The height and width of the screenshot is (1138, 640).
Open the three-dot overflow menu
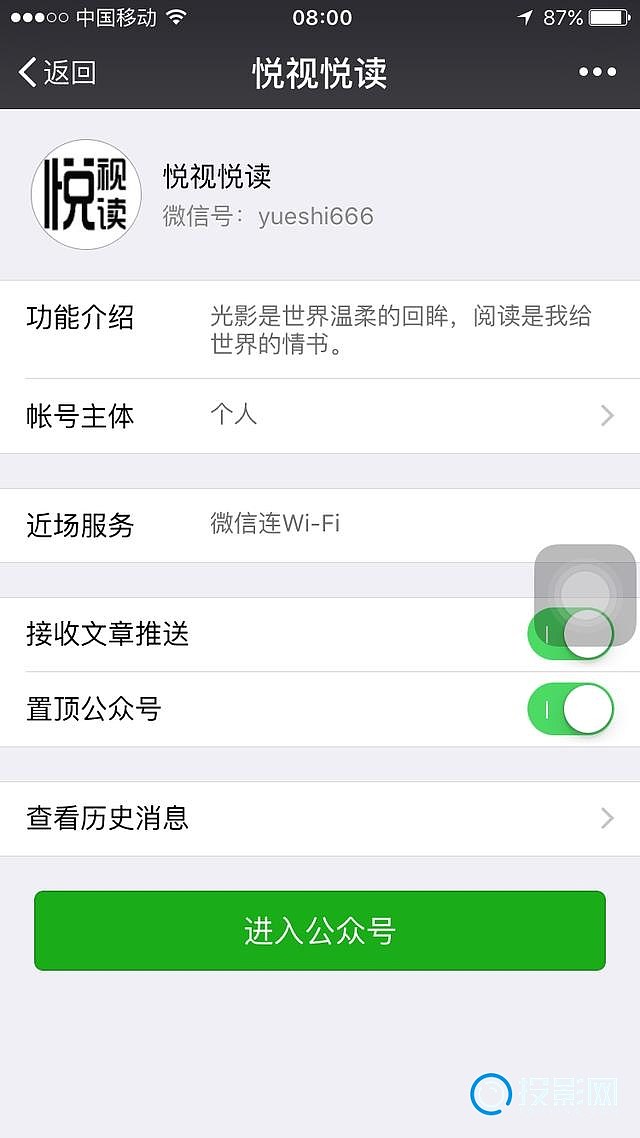597,72
